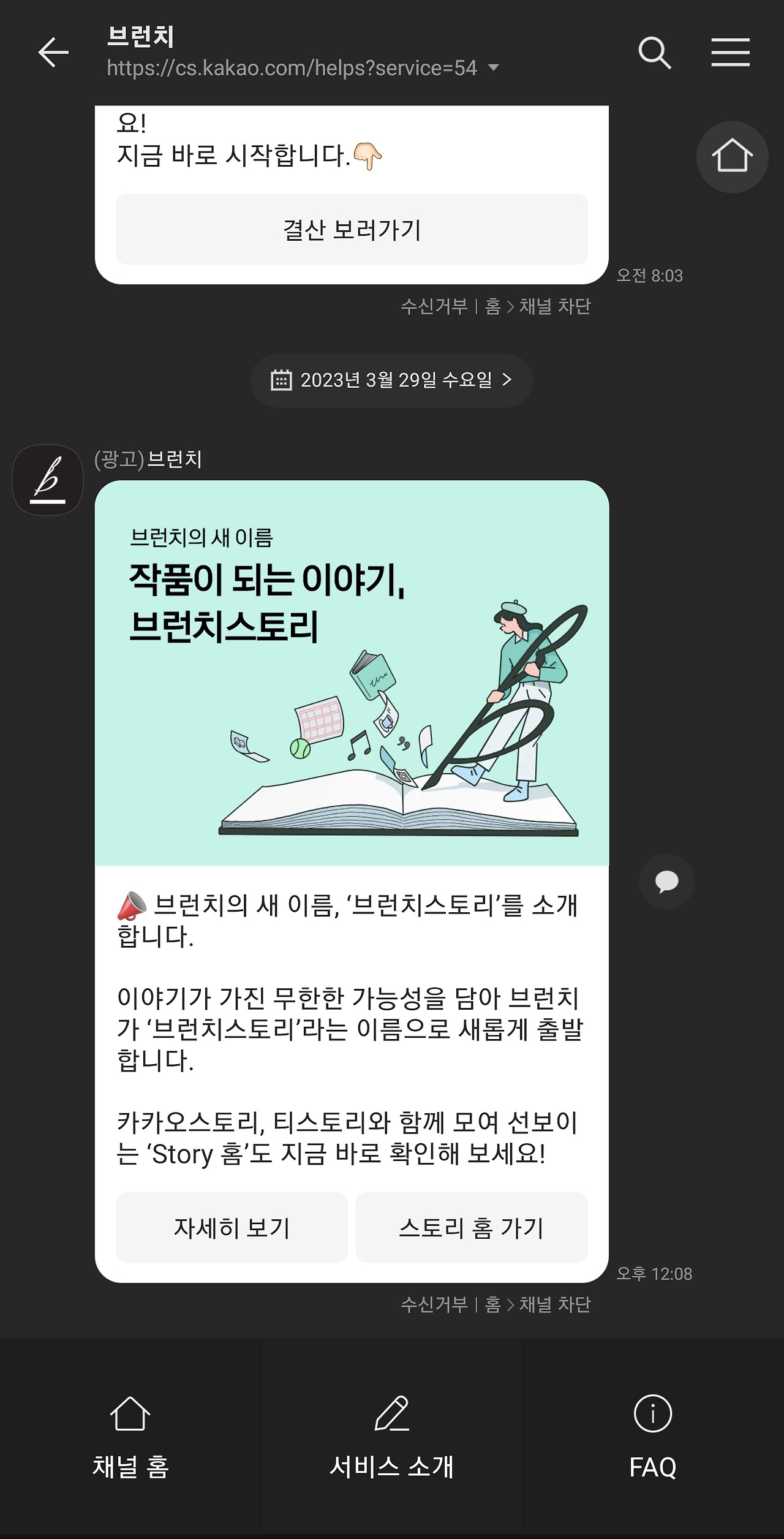
Task: Tap the floating home icon
Action: (732, 157)
